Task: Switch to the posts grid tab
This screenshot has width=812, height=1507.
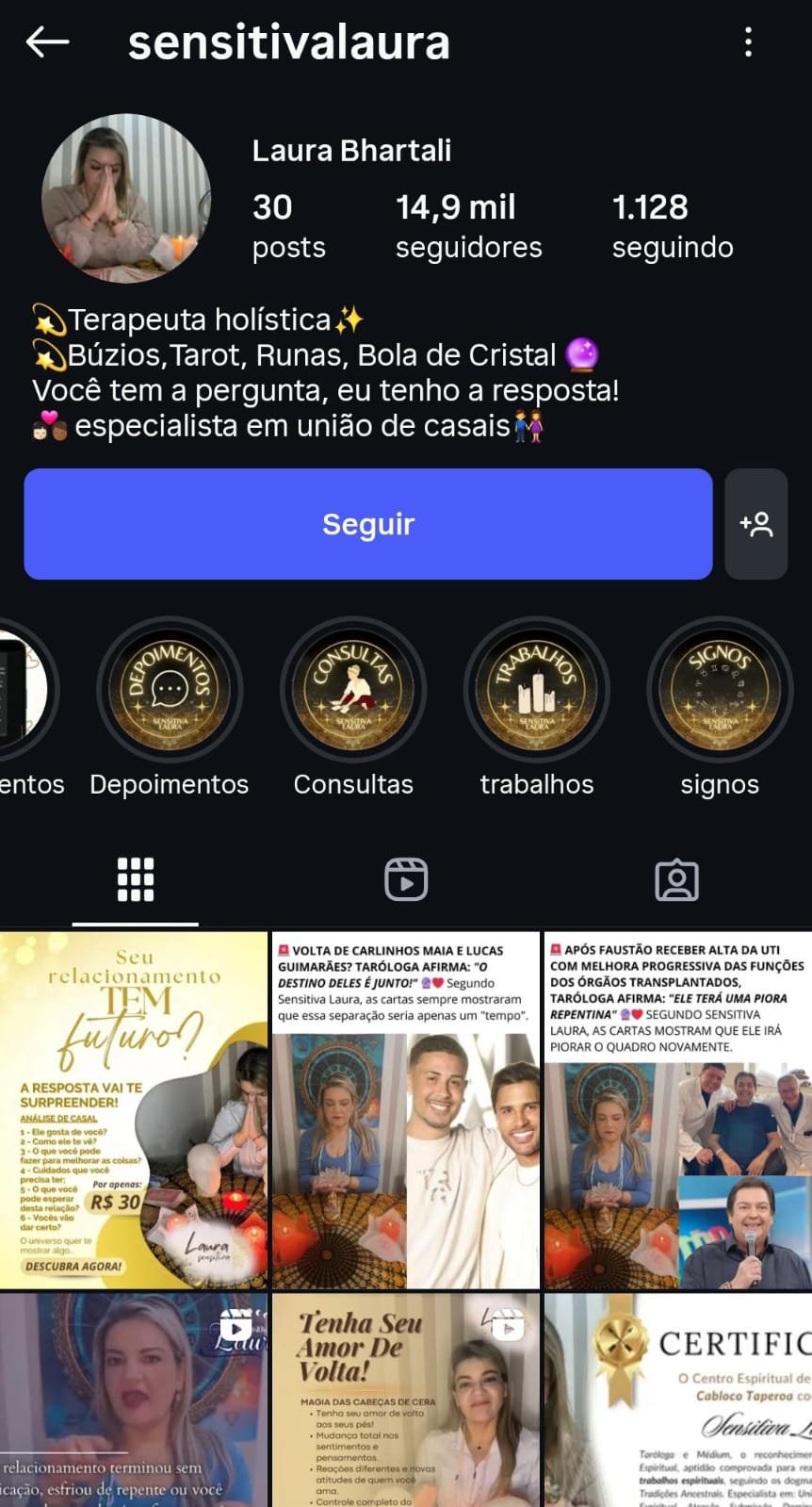Action: click(x=136, y=880)
